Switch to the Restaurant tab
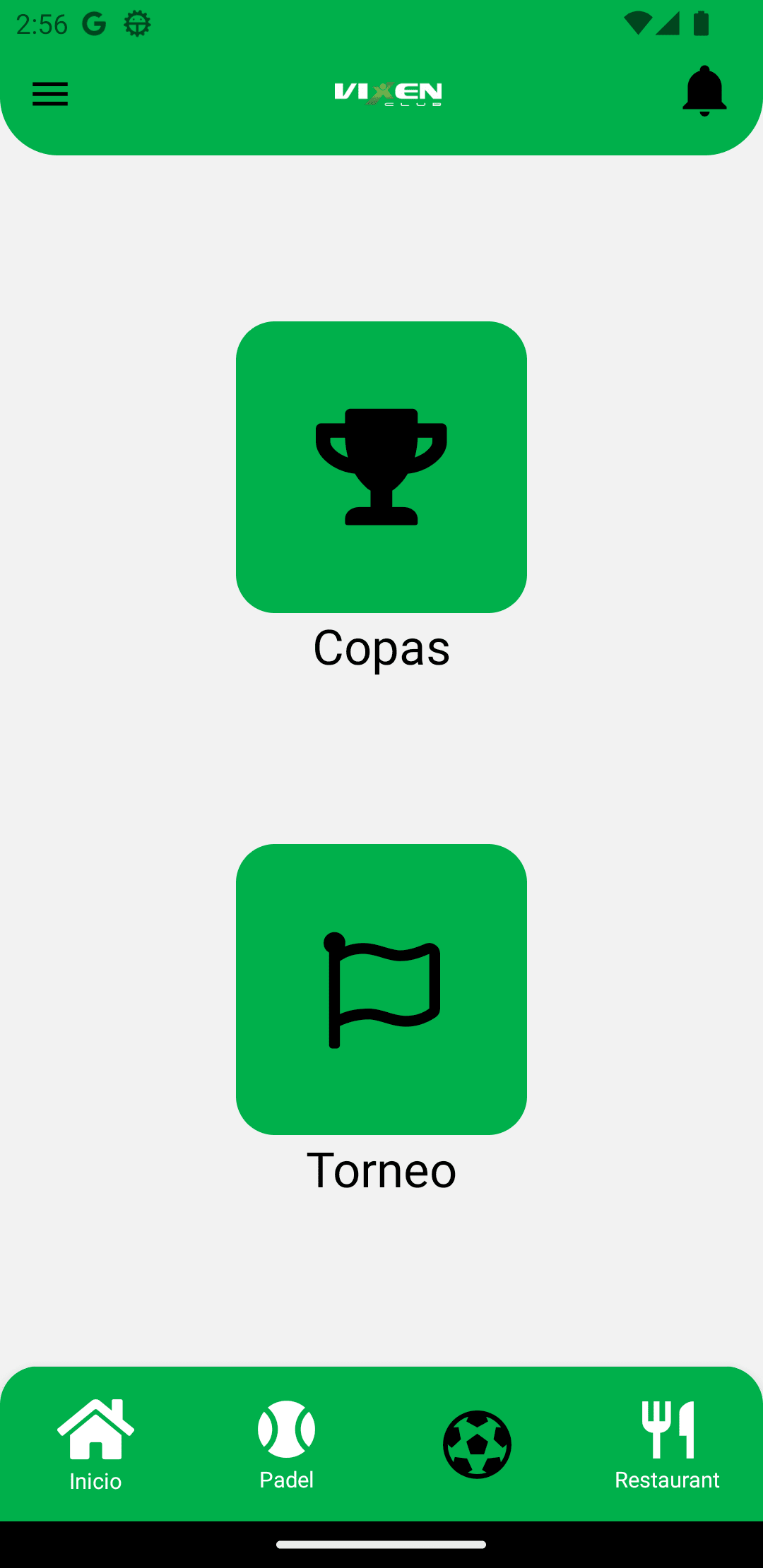Viewport: 763px width, 1568px height. [667, 1444]
